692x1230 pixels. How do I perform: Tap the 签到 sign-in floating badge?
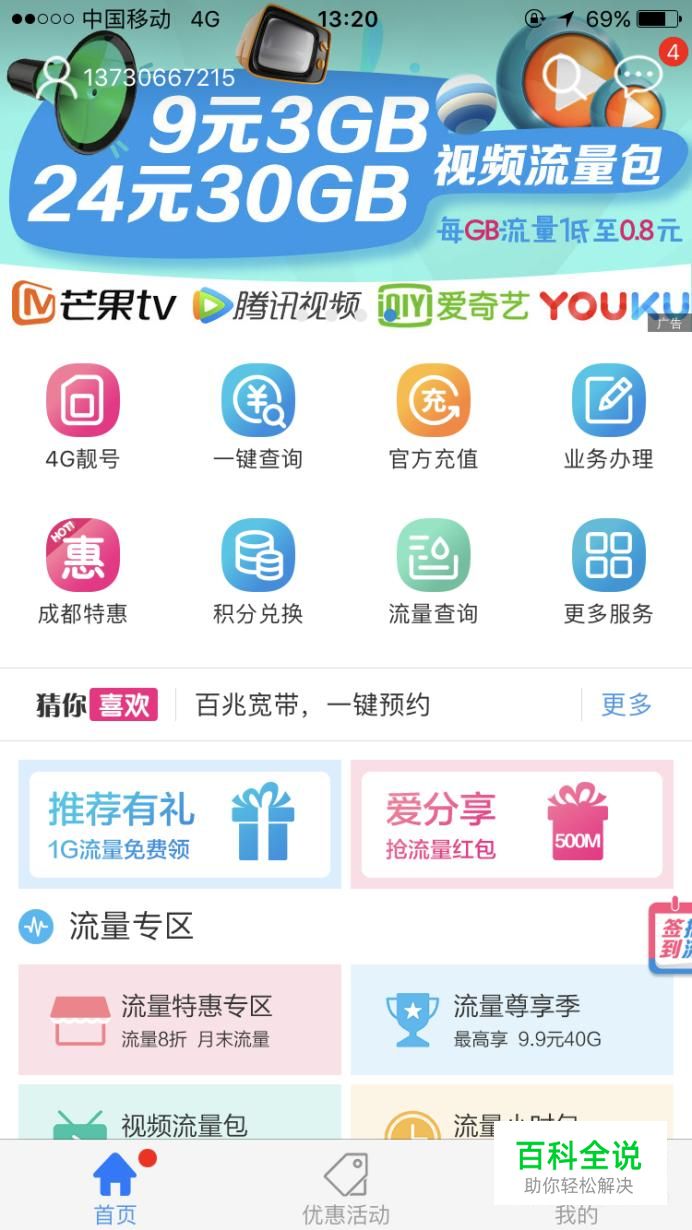point(671,936)
